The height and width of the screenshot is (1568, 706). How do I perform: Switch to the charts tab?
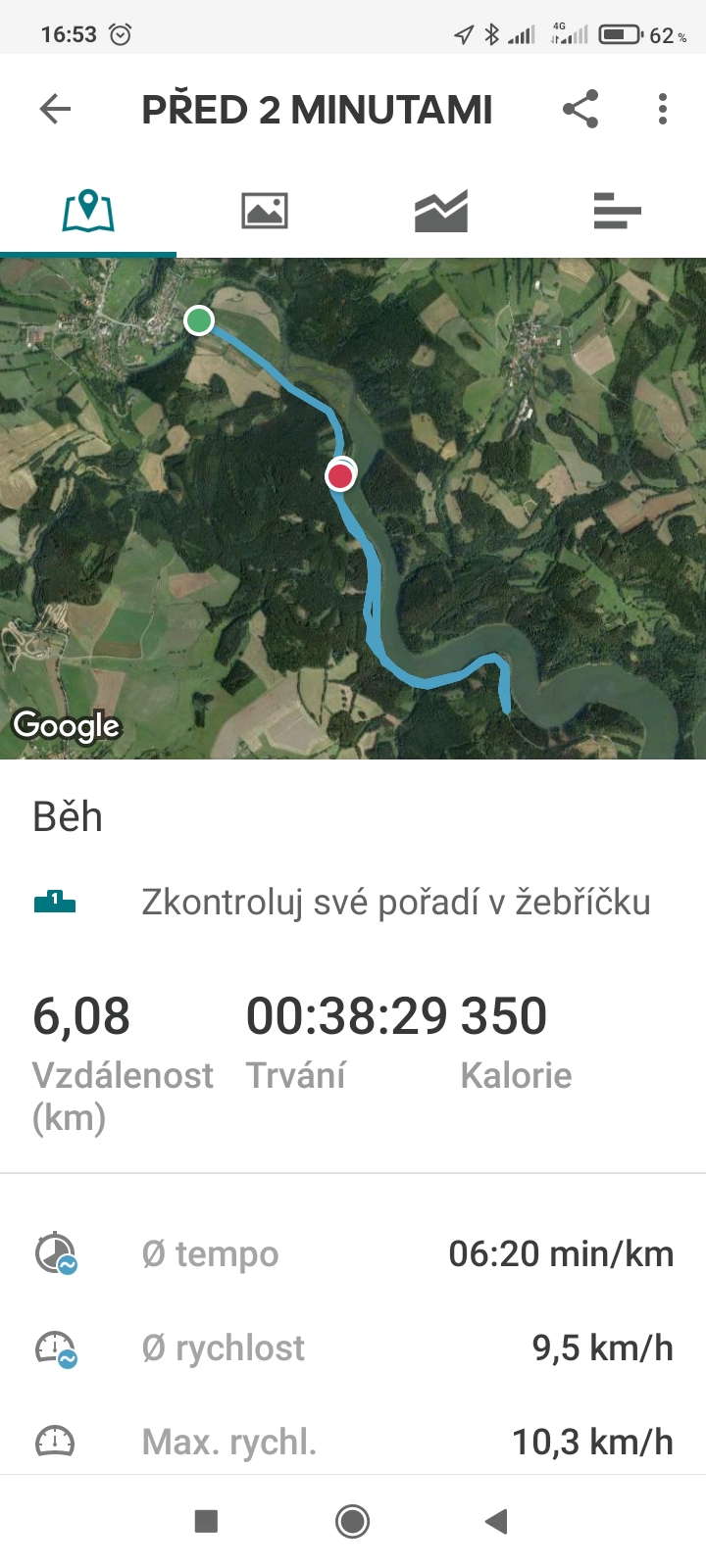click(441, 211)
